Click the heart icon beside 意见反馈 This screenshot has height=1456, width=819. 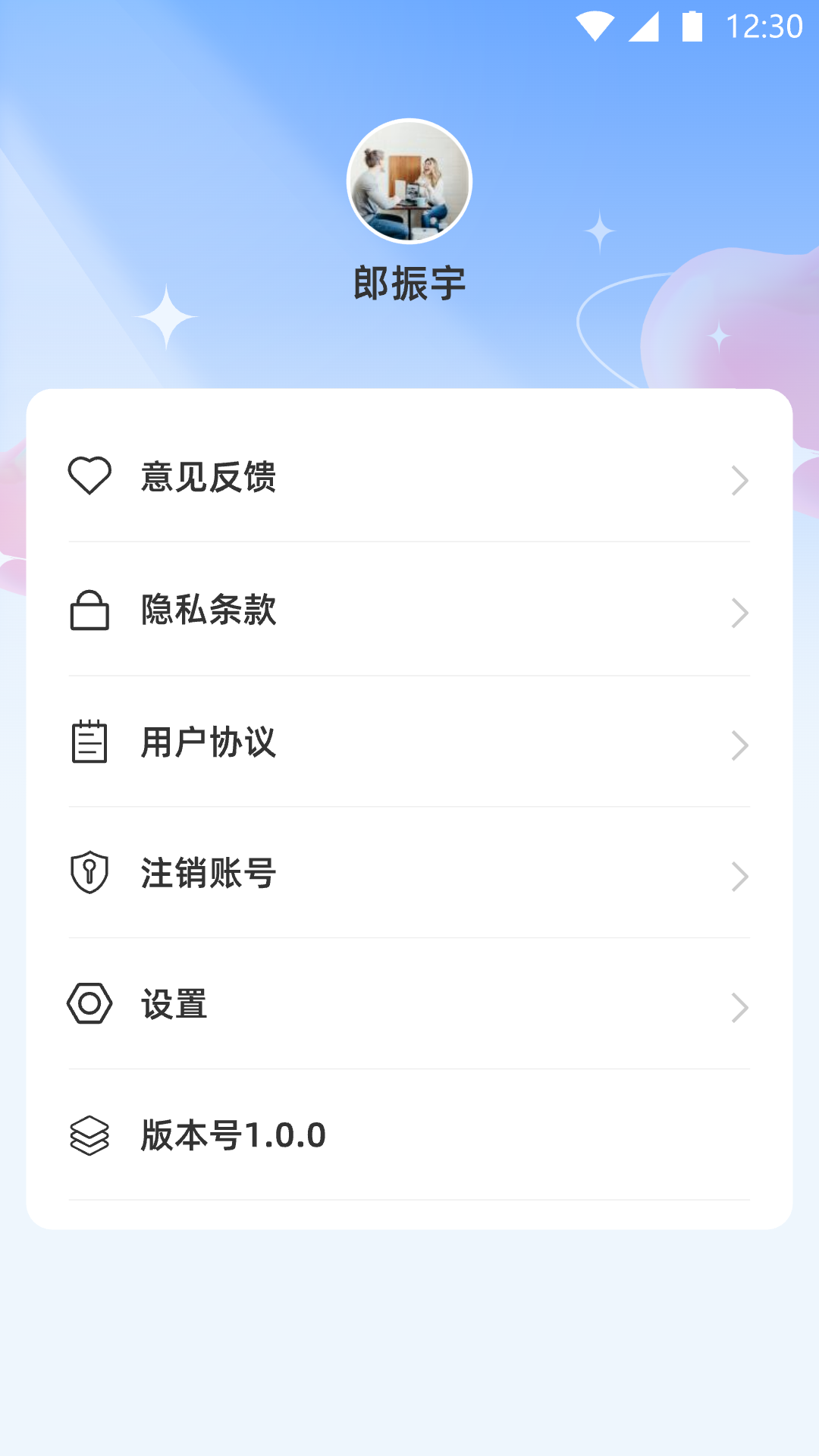90,478
